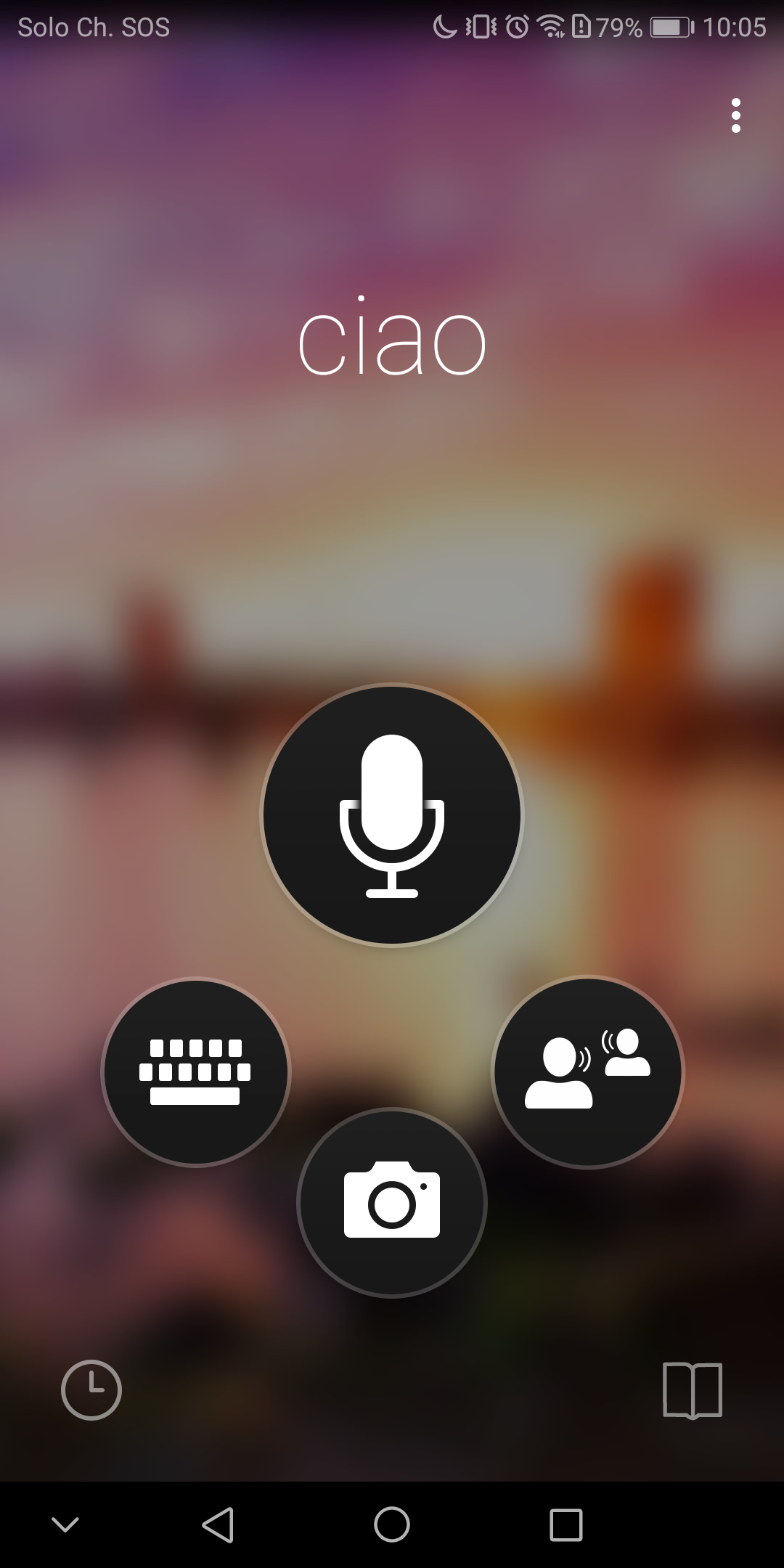Screen dimensions: 784x1568
Task: View translation history via clock icon
Action: tap(91, 1389)
